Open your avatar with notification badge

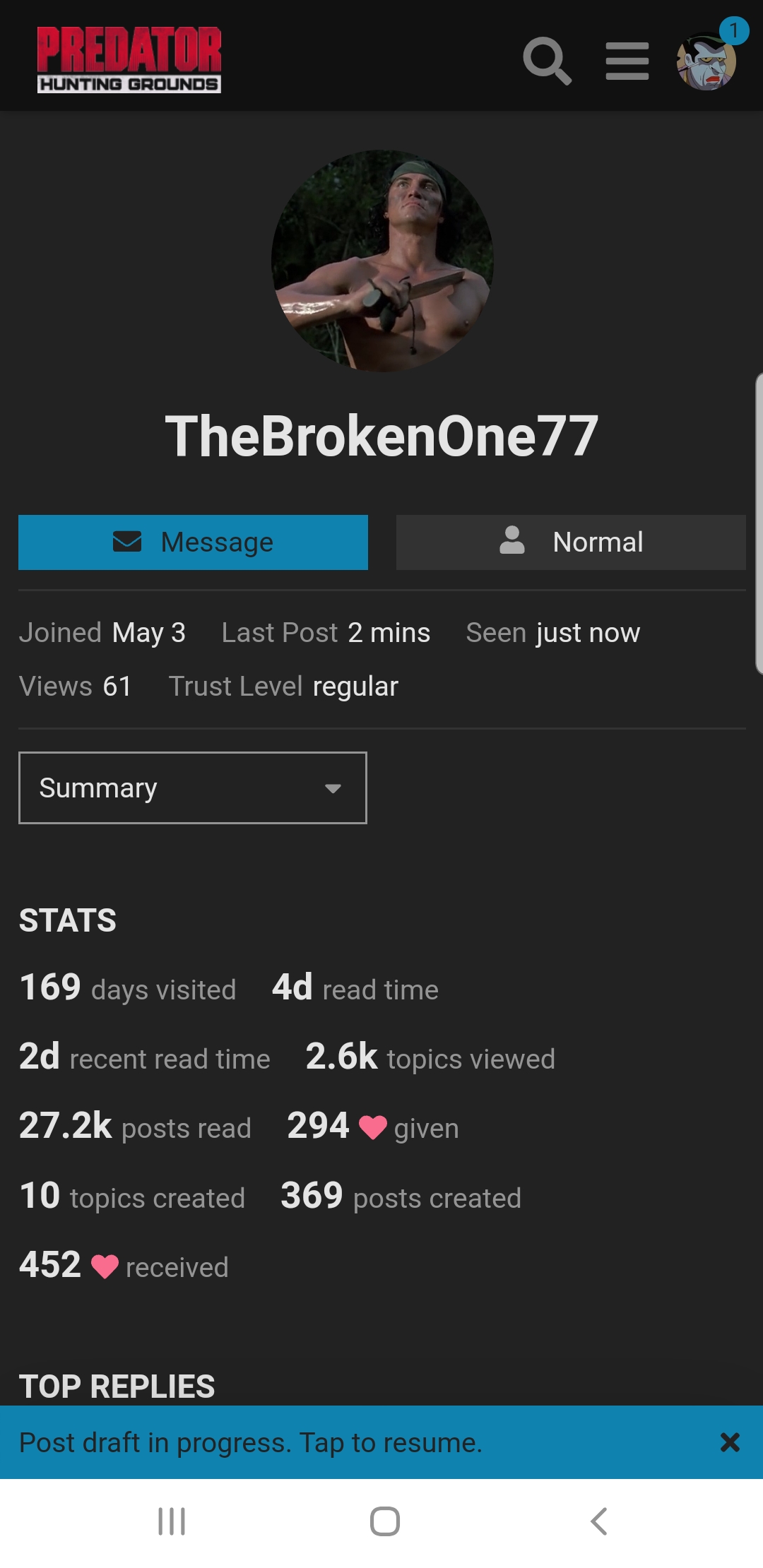point(706,61)
